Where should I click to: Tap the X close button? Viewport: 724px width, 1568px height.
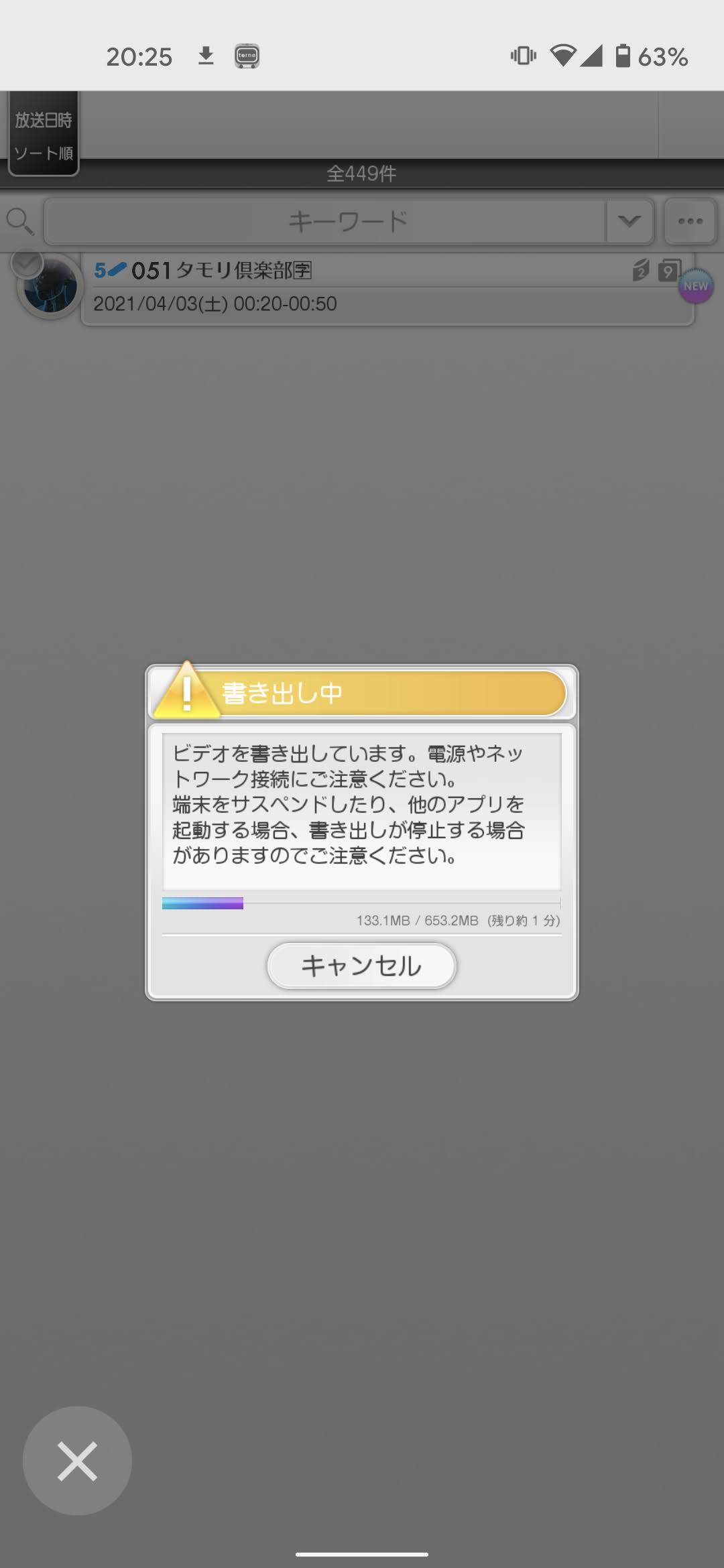click(x=77, y=1461)
